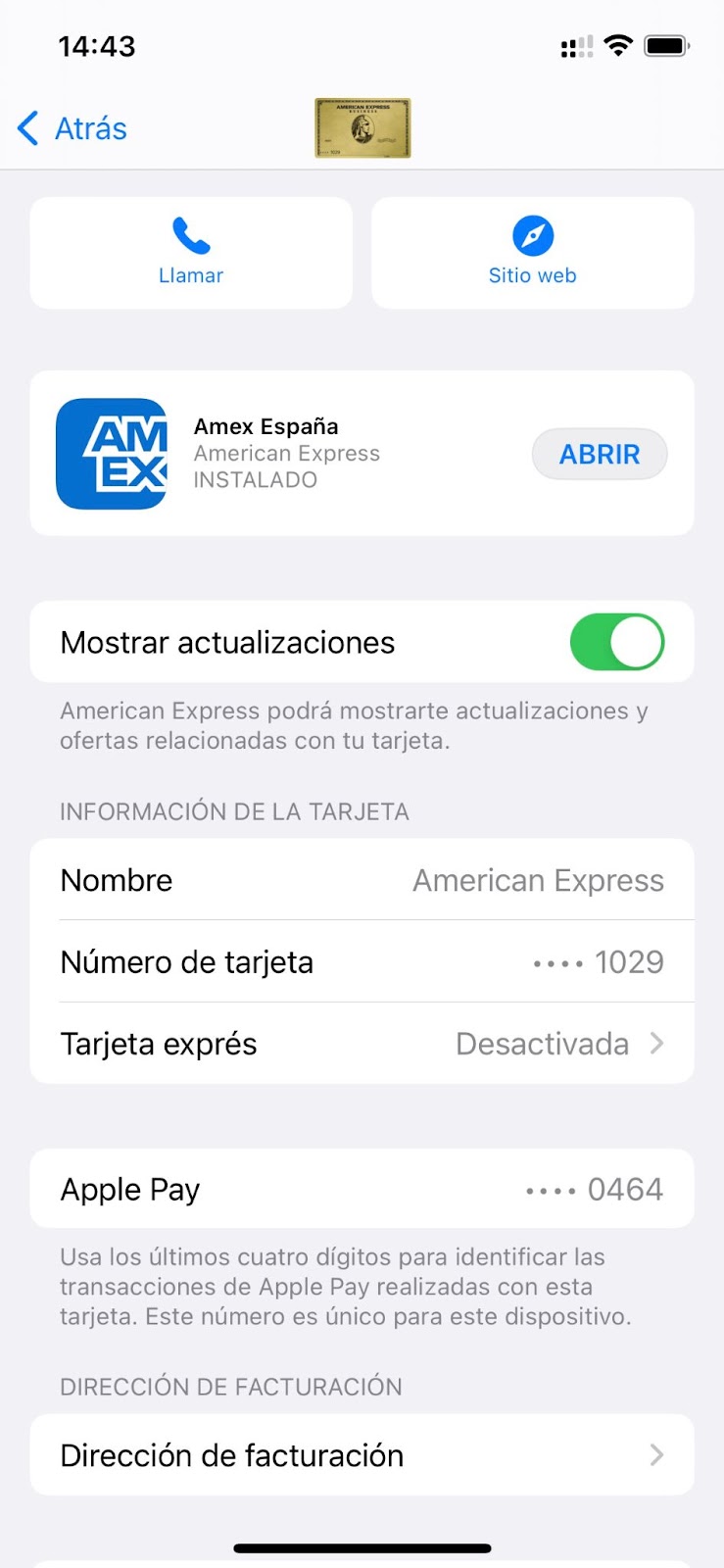Image resolution: width=724 pixels, height=1568 pixels.
Task: Call American Express via Llamar
Action: click(x=191, y=253)
